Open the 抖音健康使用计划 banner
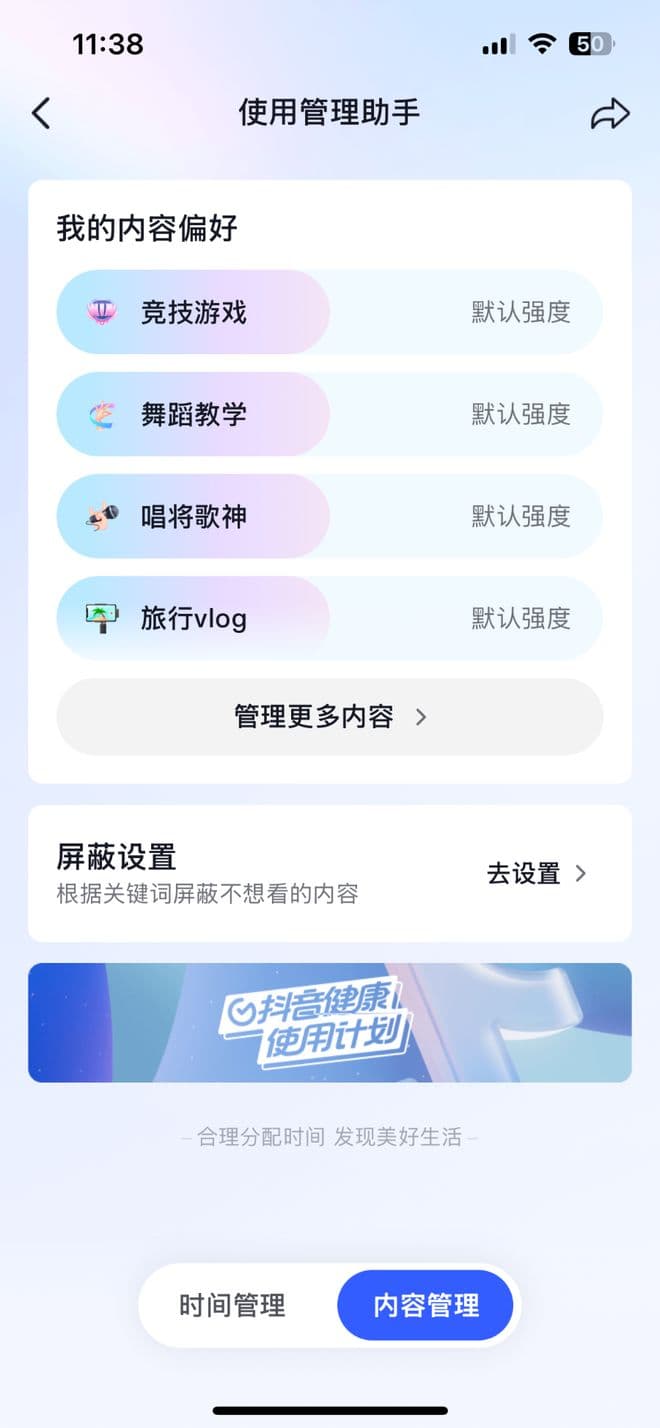660x1428 pixels. pos(329,1022)
